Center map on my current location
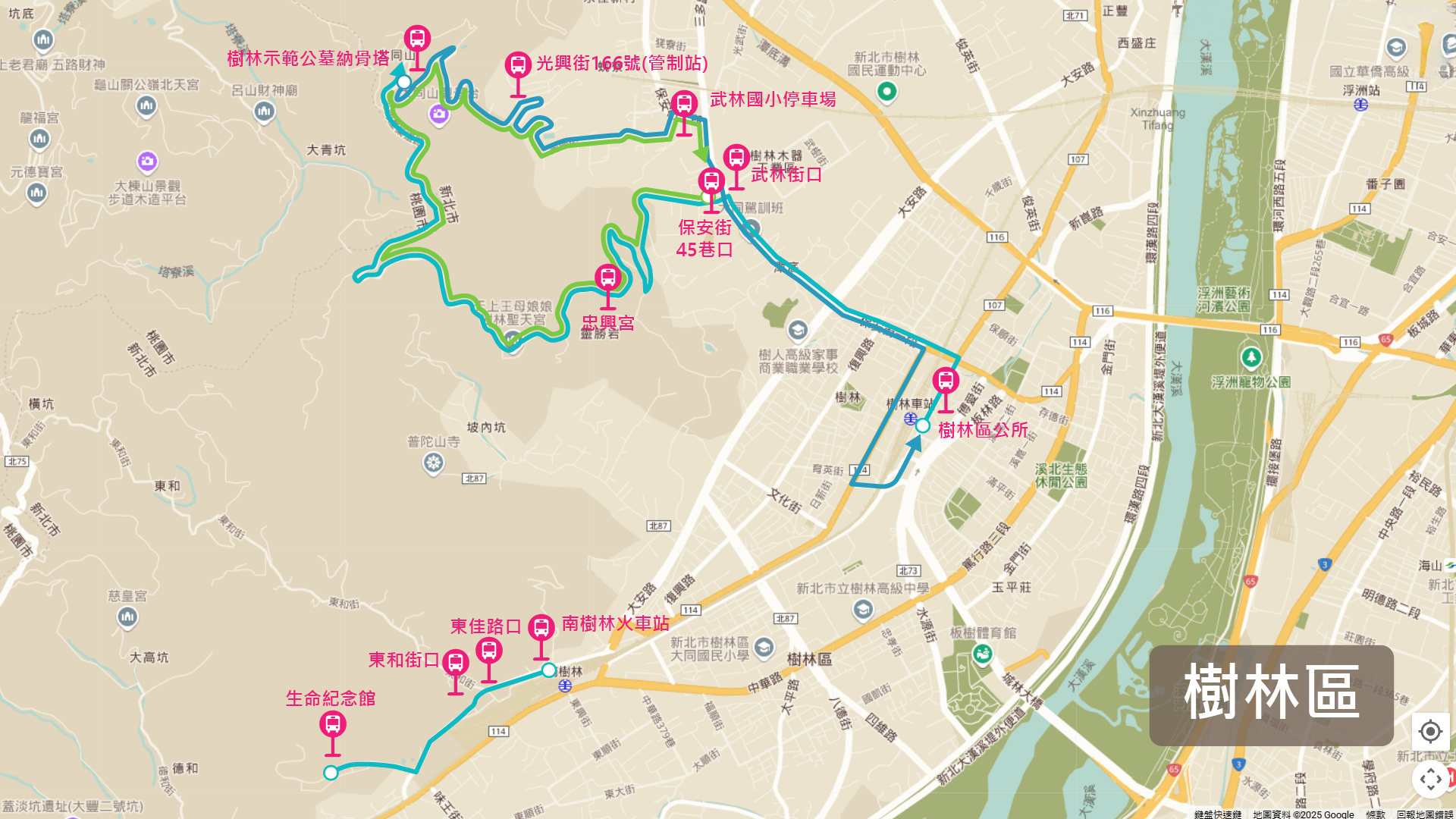 click(x=1430, y=732)
